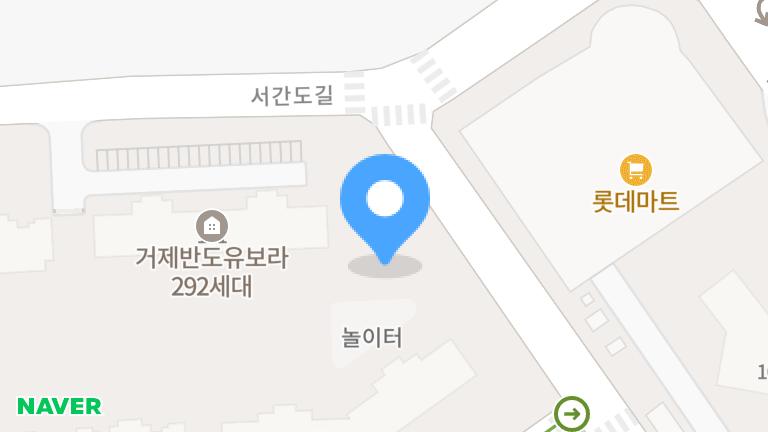Open the 롯데마트 shopping place marker
This screenshot has height=432, width=768.
pyautogui.click(x=635, y=169)
